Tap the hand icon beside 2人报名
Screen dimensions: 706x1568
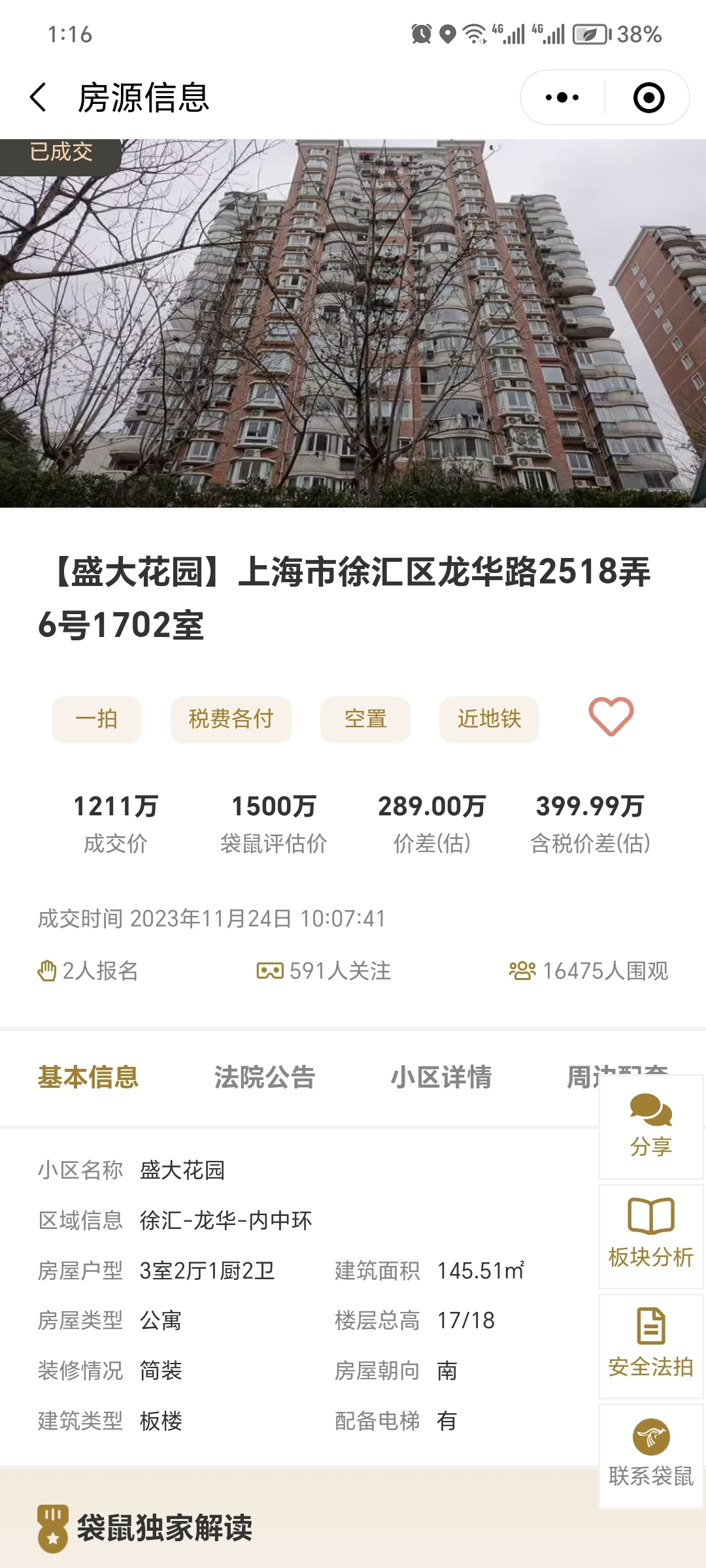click(x=48, y=972)
